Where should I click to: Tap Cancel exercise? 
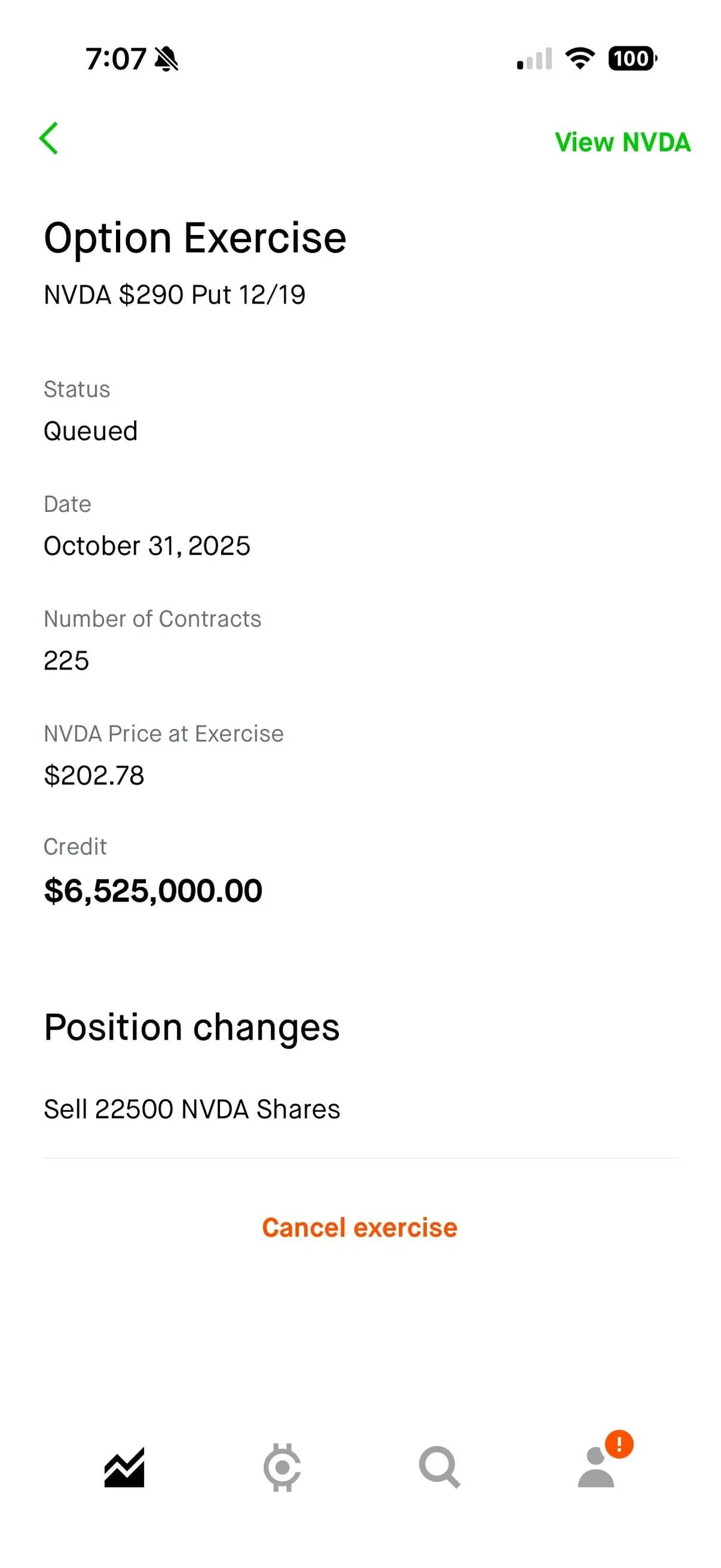[x=360, y=1228]
